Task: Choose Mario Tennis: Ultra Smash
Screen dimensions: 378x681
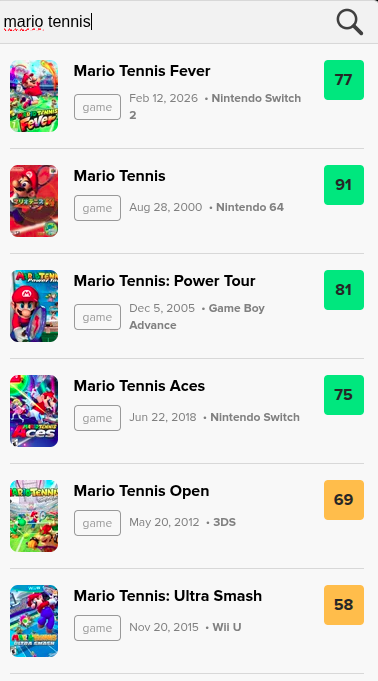Action: (187, 621)
